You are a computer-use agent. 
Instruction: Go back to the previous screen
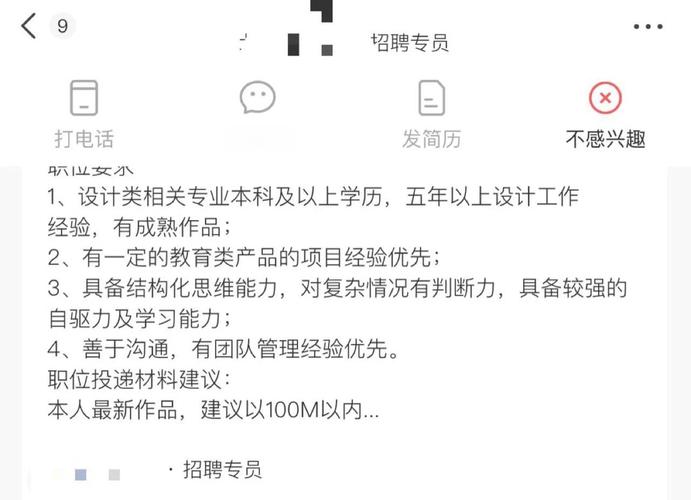(28, 26)
